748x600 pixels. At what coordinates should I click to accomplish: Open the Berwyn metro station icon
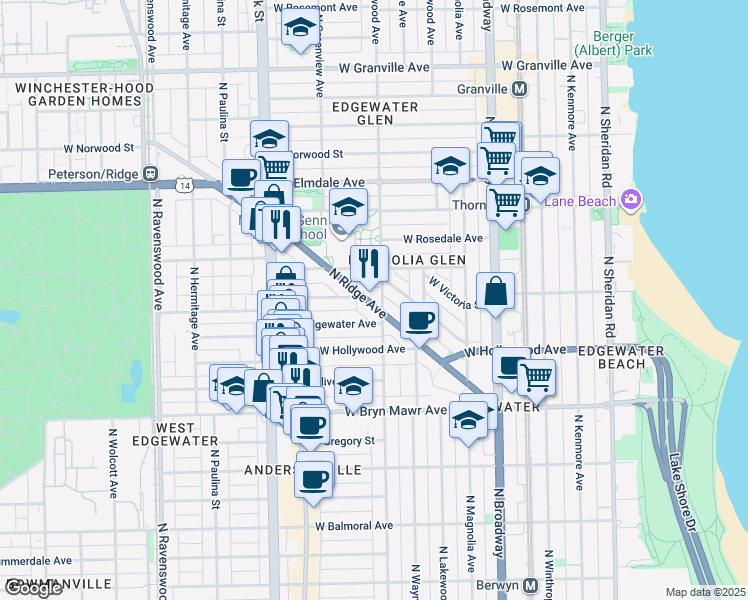530,585
